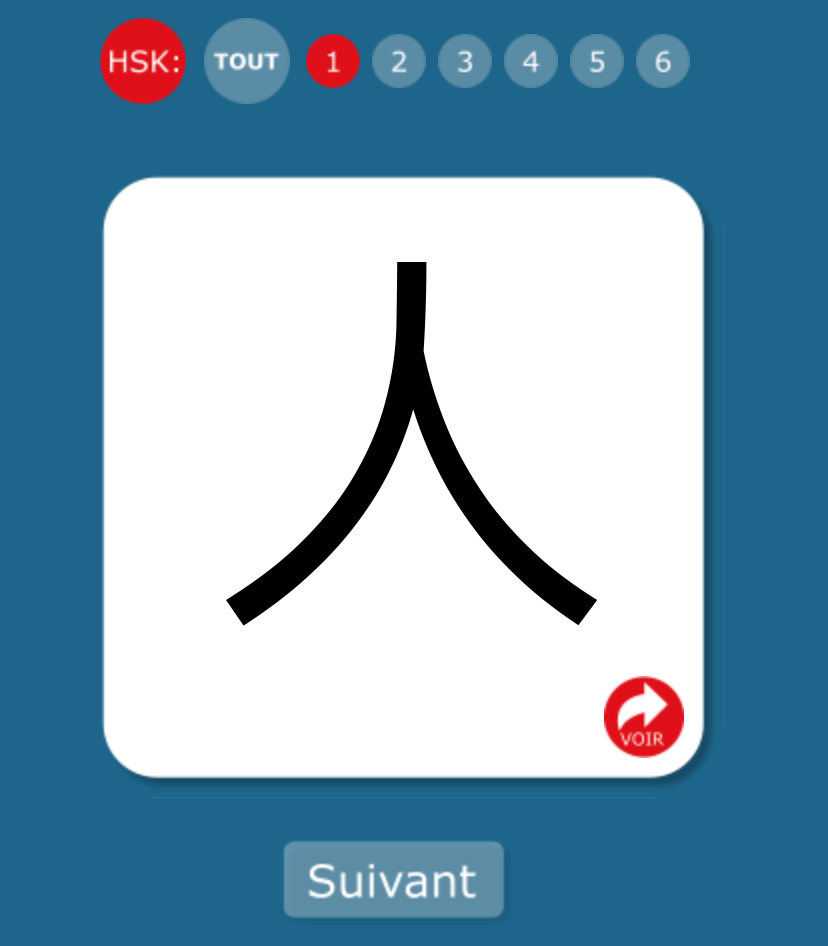Choose HSK level 5
The image size is (828, 946).
coord(597,62)
